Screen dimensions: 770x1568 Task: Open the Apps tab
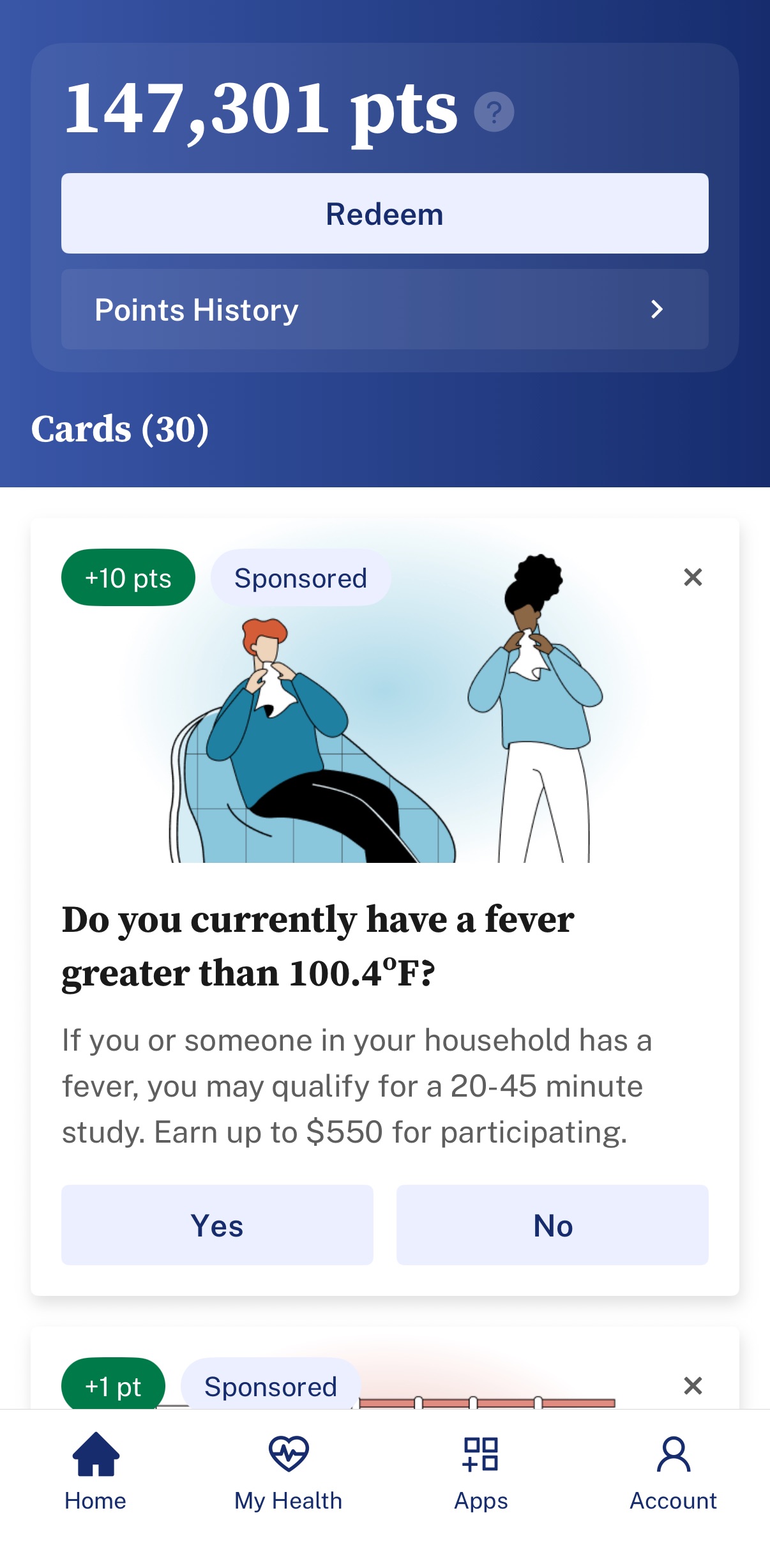481,1472
